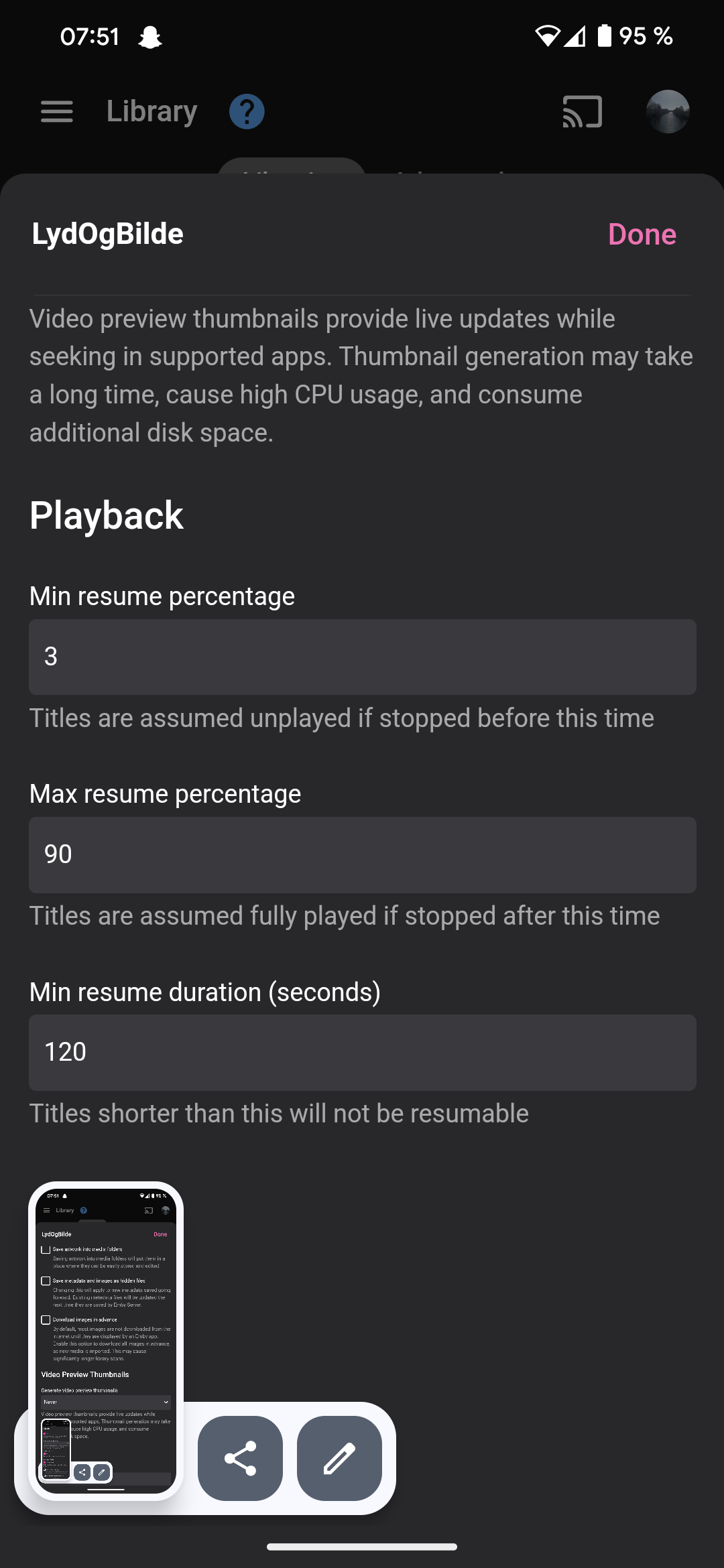Cast to a device
Screen dimensions: 724x1568
click(582, 111)
